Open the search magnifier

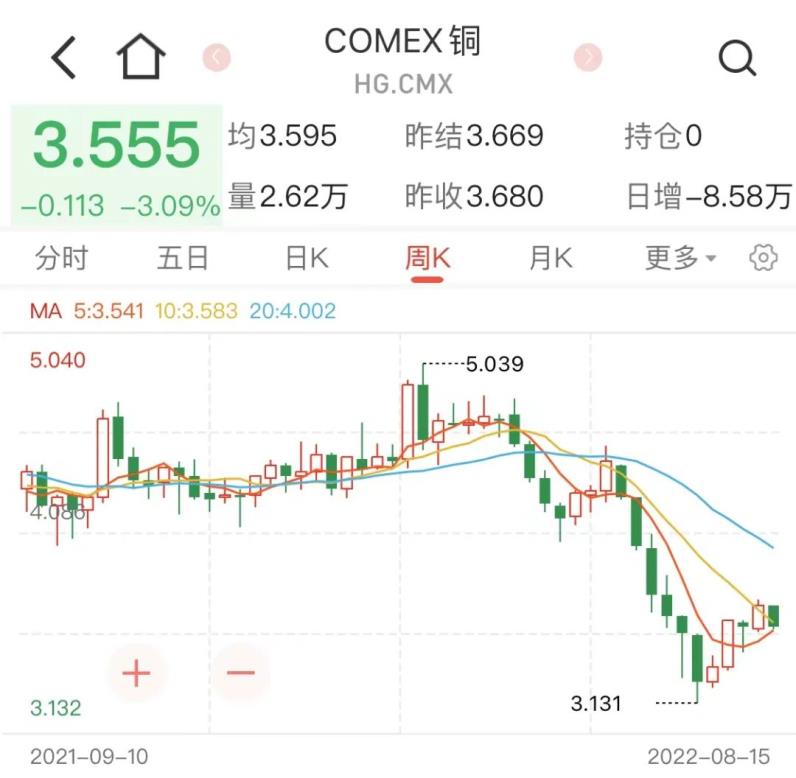click(737, 58)
